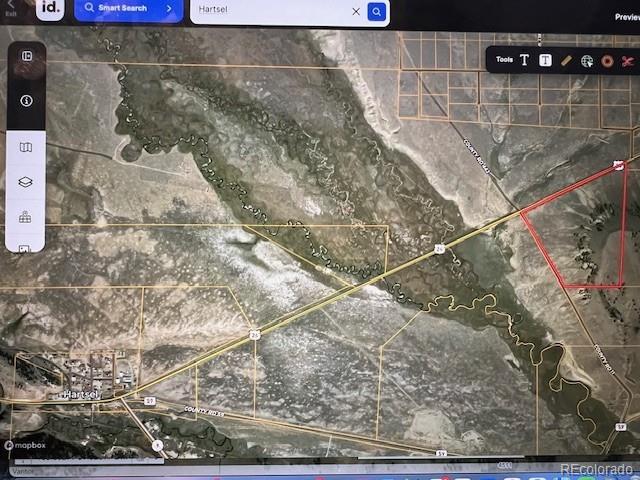Image resolution: width=640 pixels, height=480 pixels.
Task: Choose the ruler measure tool
Action: tap(566, 60)
